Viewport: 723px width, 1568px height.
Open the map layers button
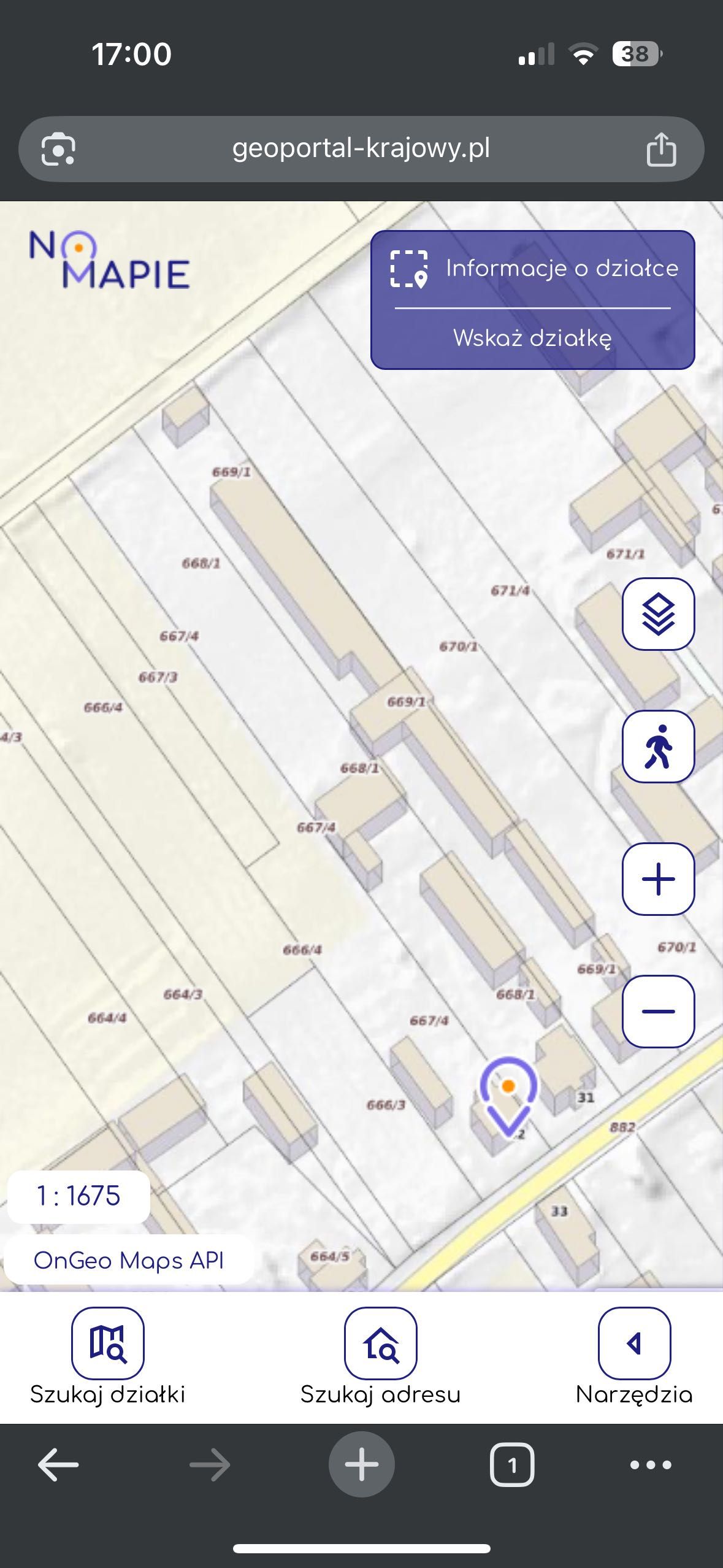658,613
